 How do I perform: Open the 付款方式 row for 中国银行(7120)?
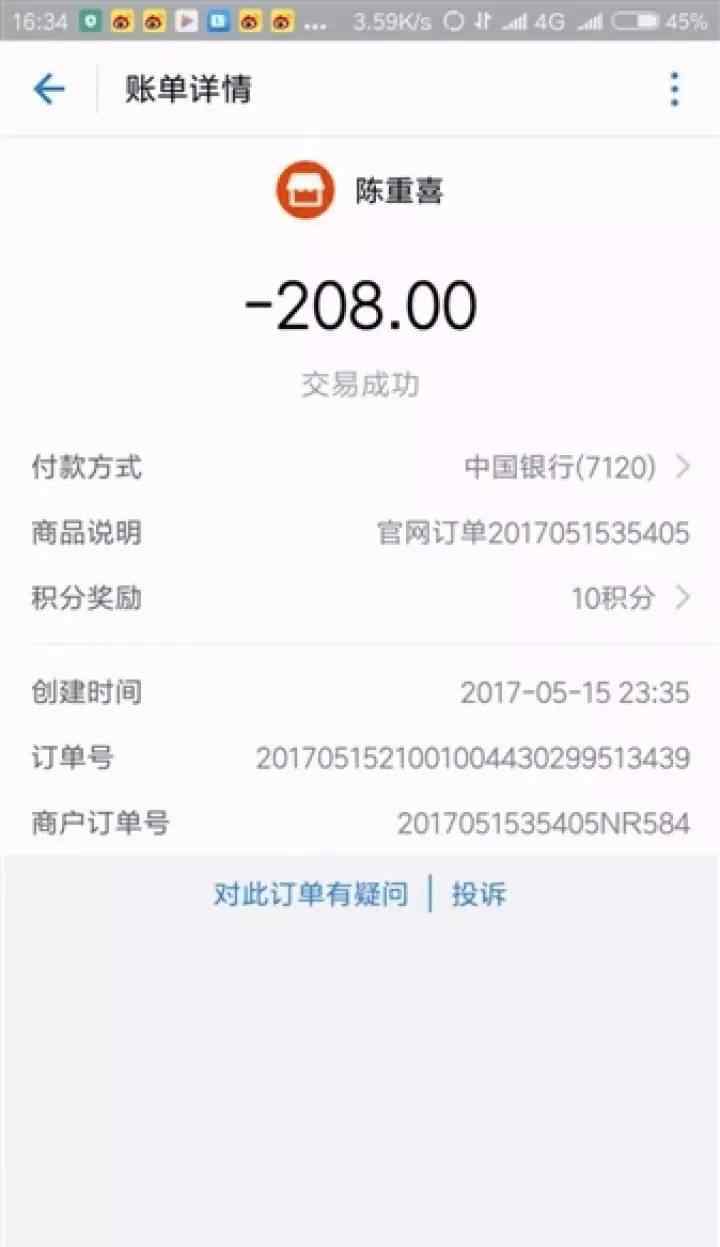pos(360,466)
